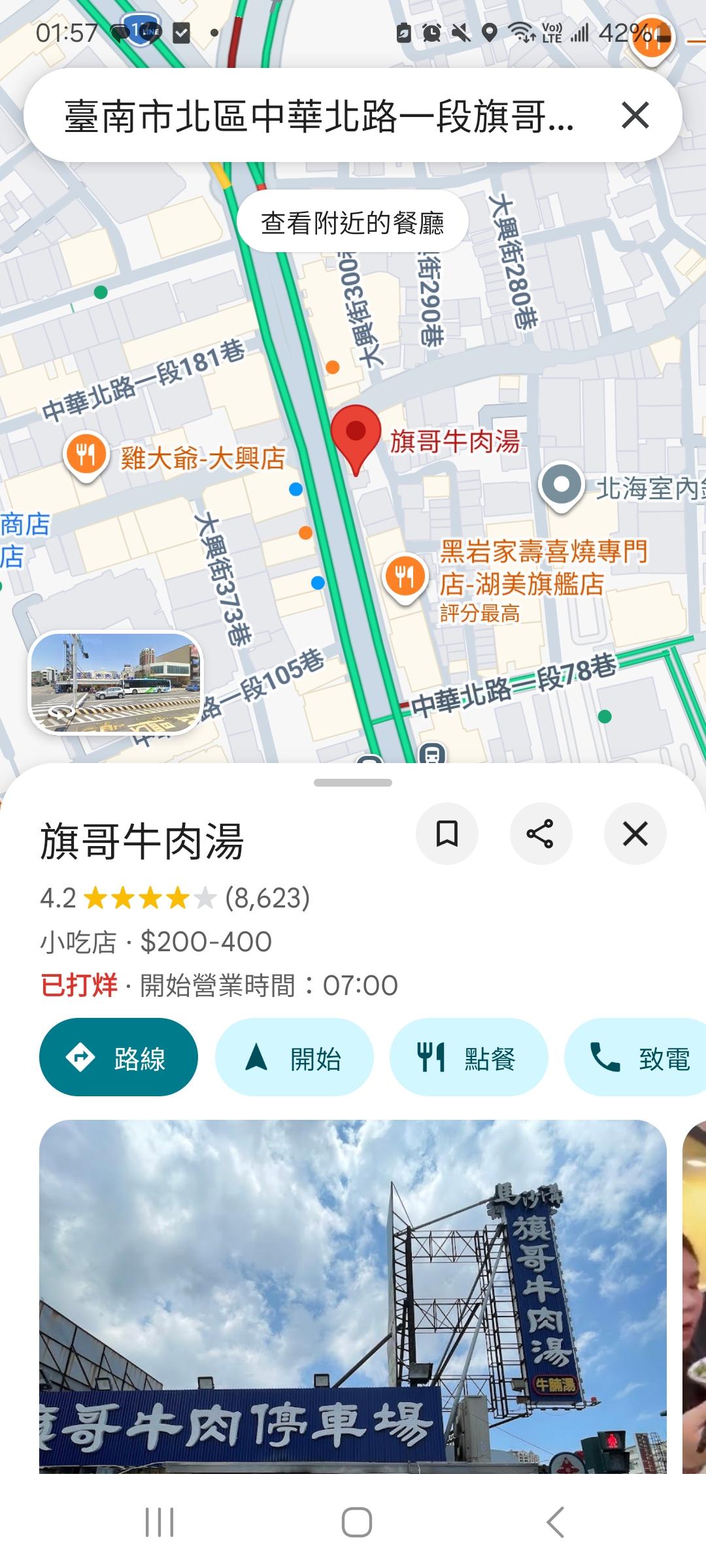Viewport: 706px width, 1568px height.
Task: Tap the 查看附近的餐廳 chip
Action: click(x=352, y=222)
